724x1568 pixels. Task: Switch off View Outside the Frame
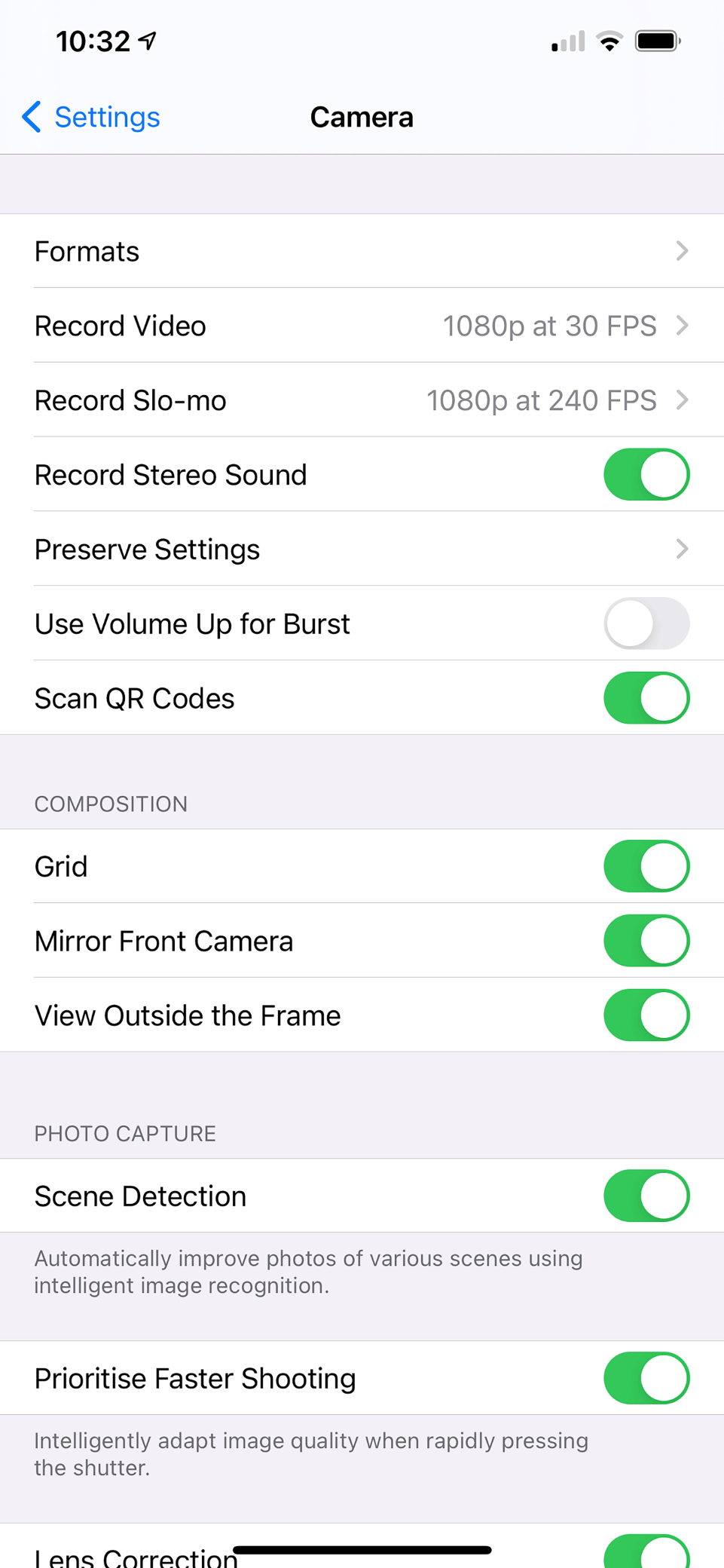coord(646,1016)
